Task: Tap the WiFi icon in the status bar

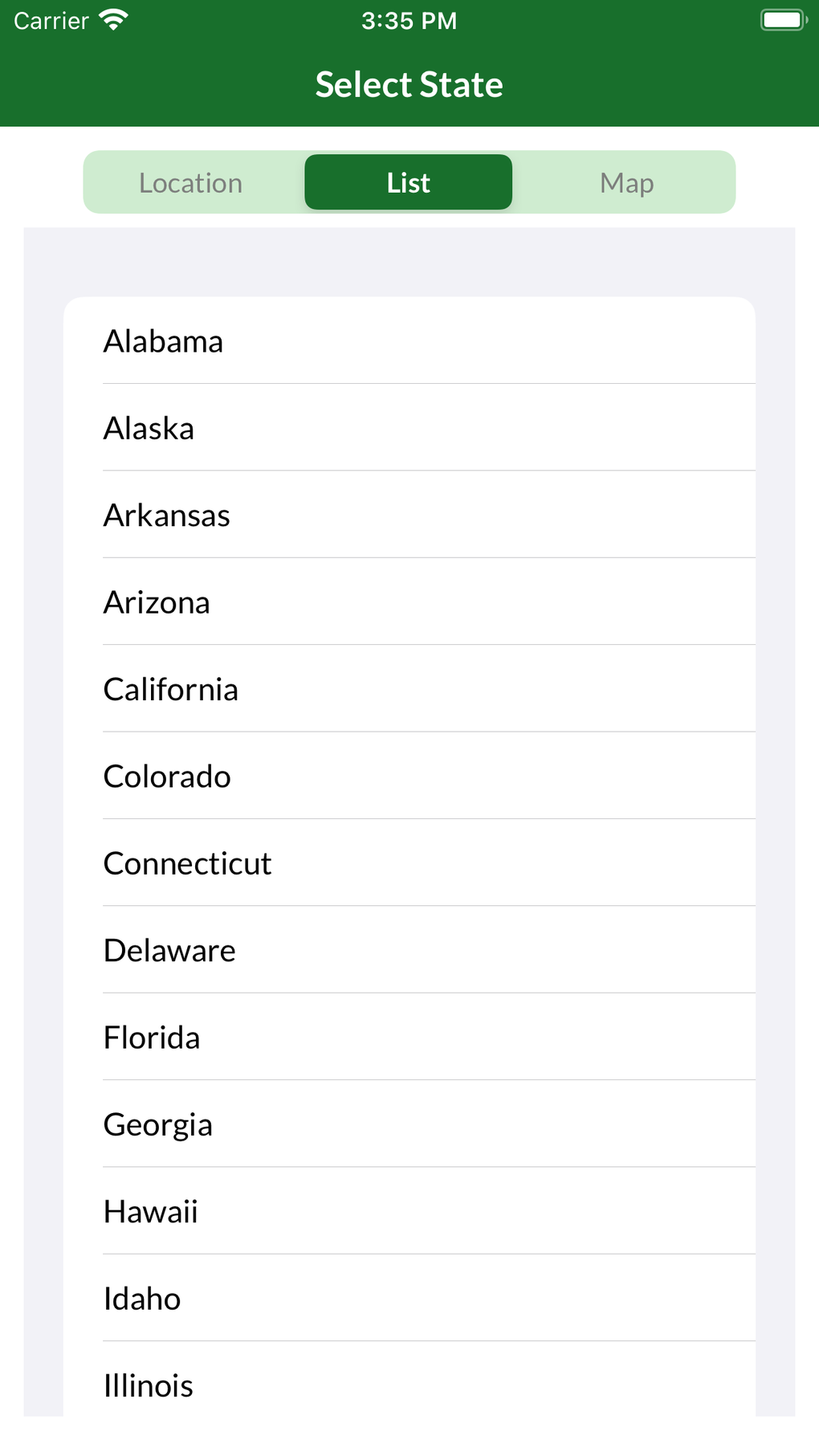Action: click(x=112, y=19)
